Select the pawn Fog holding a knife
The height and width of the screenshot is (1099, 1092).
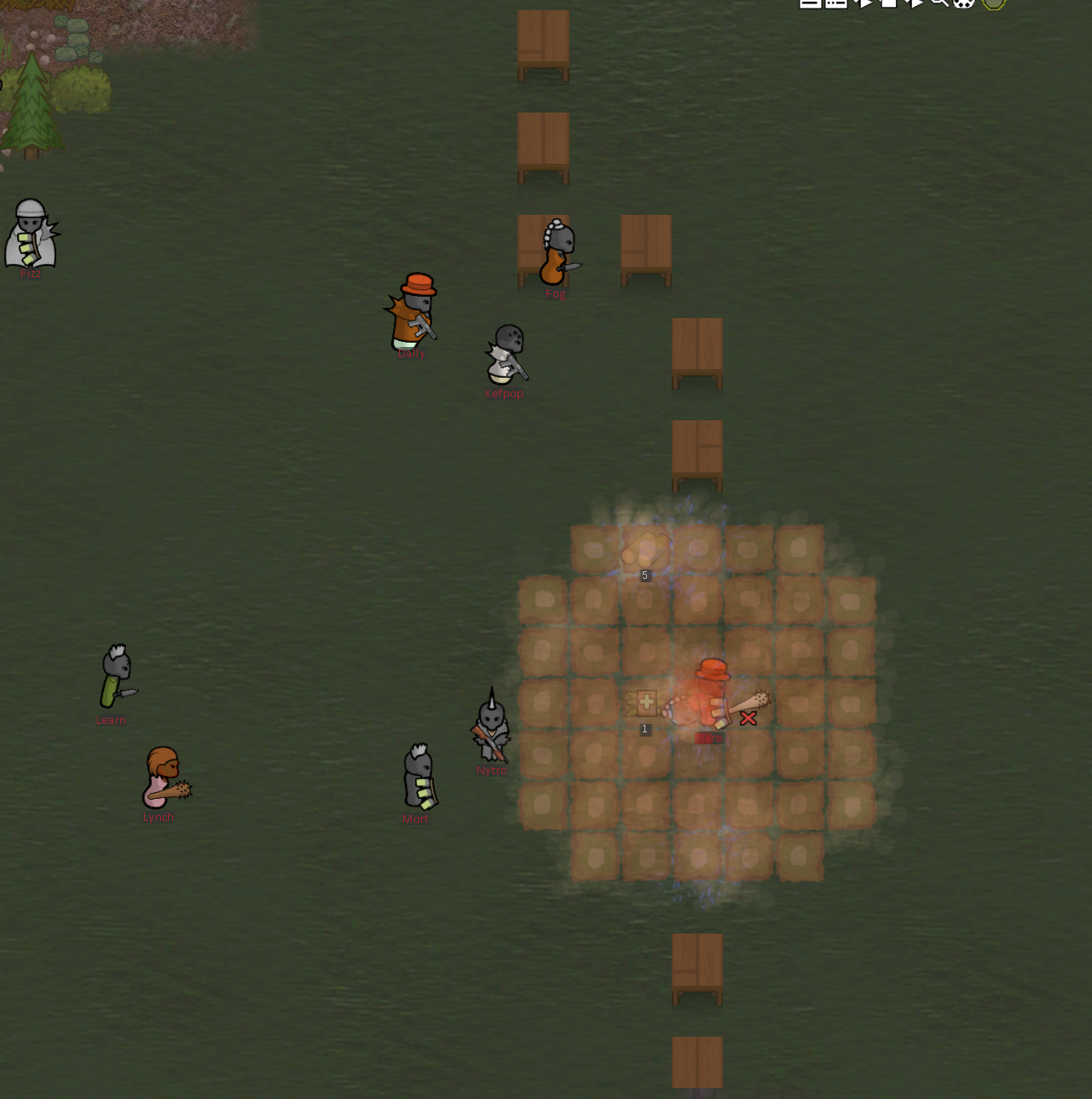click(557, 253)
